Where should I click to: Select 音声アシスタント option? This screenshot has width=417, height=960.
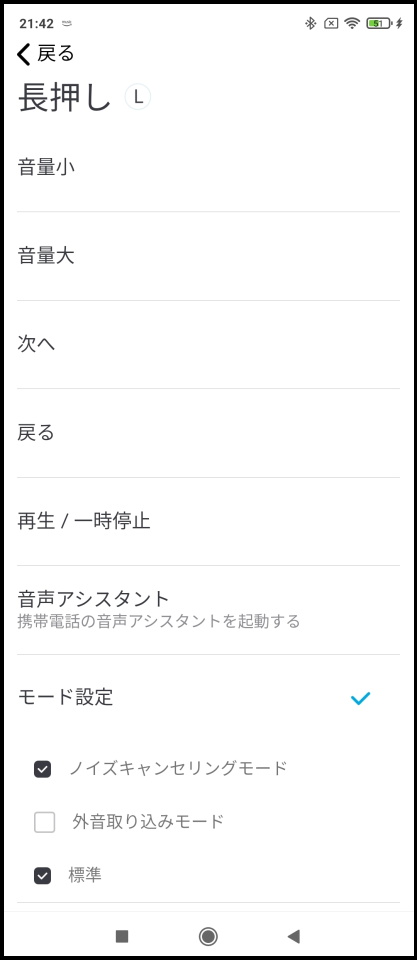click(x=208, y=610)
